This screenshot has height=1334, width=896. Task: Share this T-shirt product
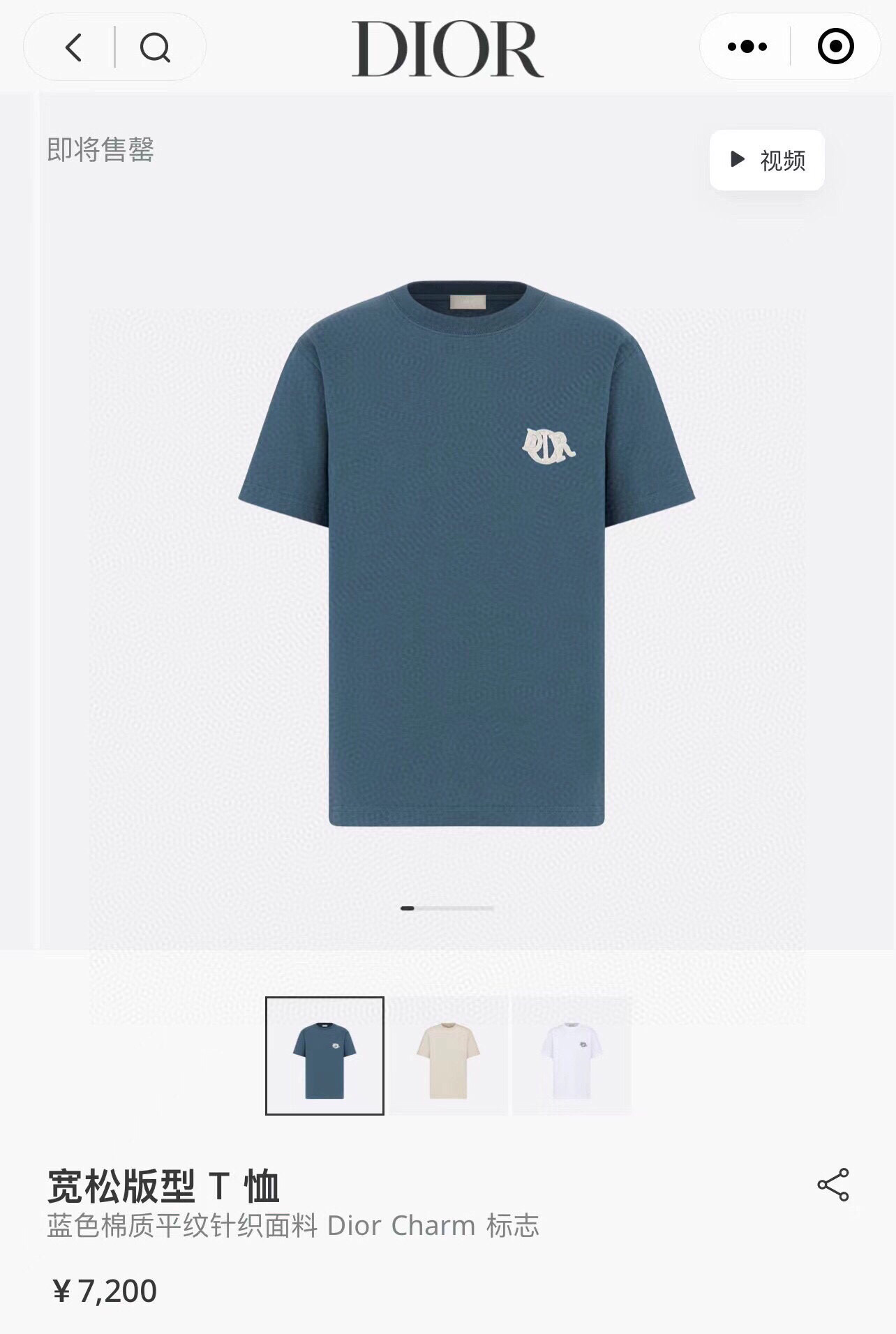pyautogui.click(x=833, y=1185)
